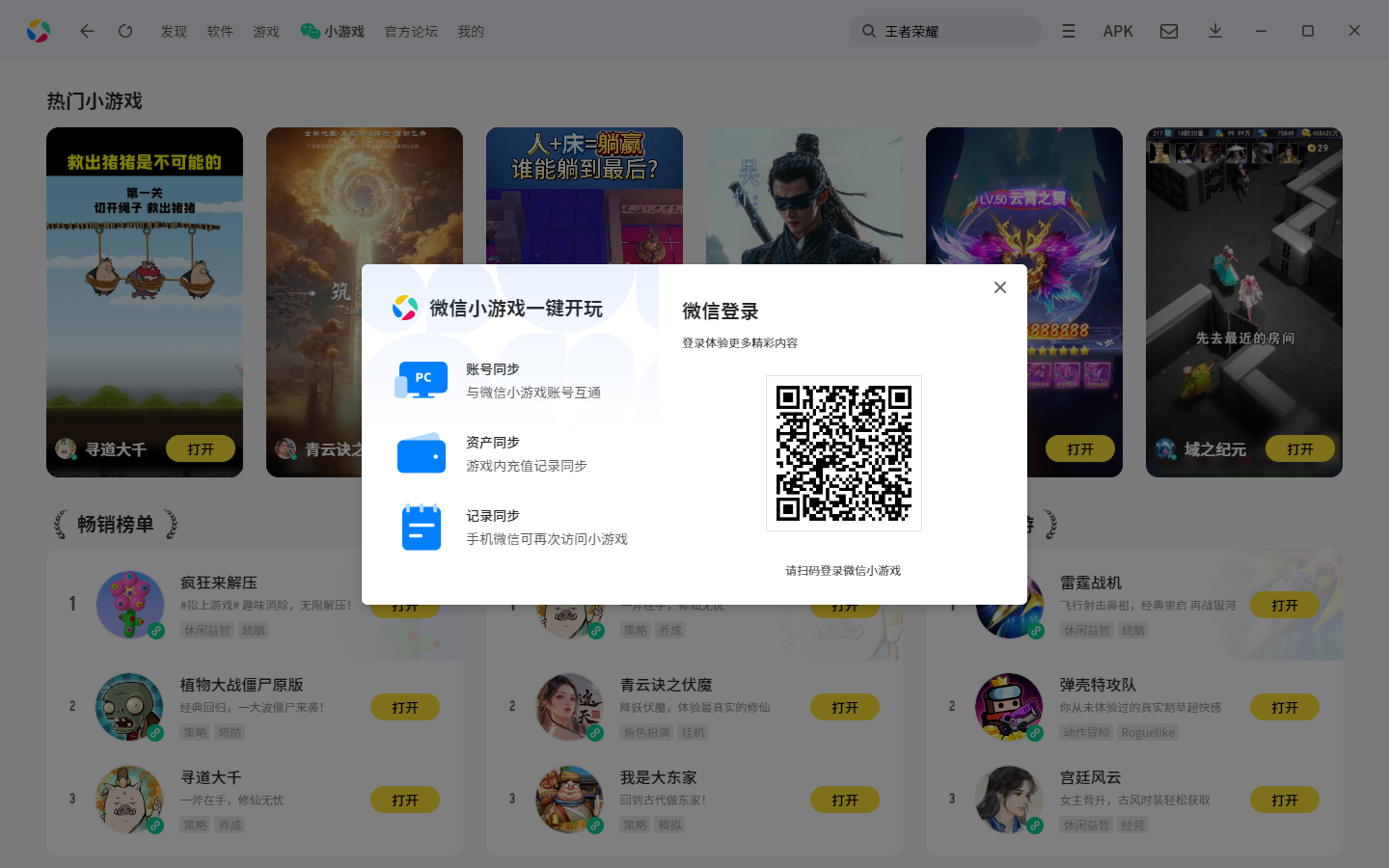The image size is (1389, 868).
Task: Refresh the current page
Action: point(125,31)
